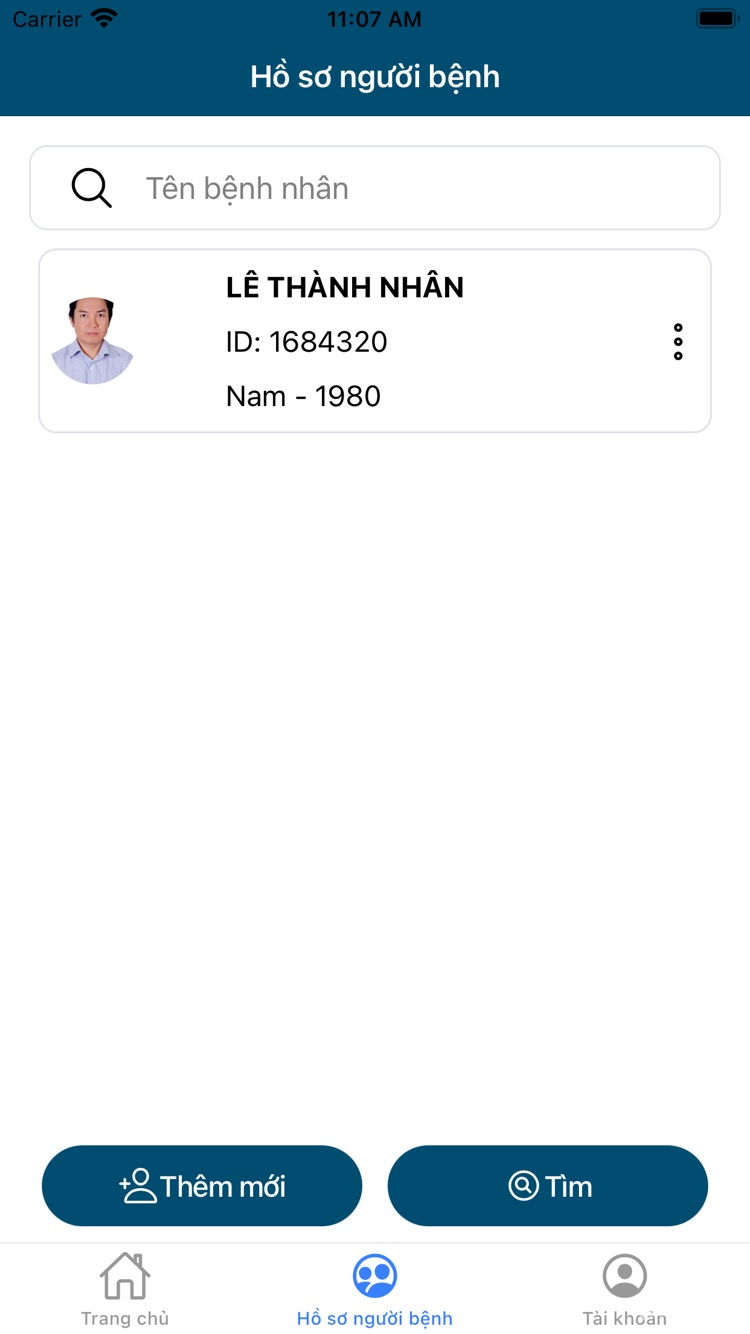Viewport: 750px width, 1334px height.
Task: Tap the patient ID 1684320 text
Action: coord(306,341)
